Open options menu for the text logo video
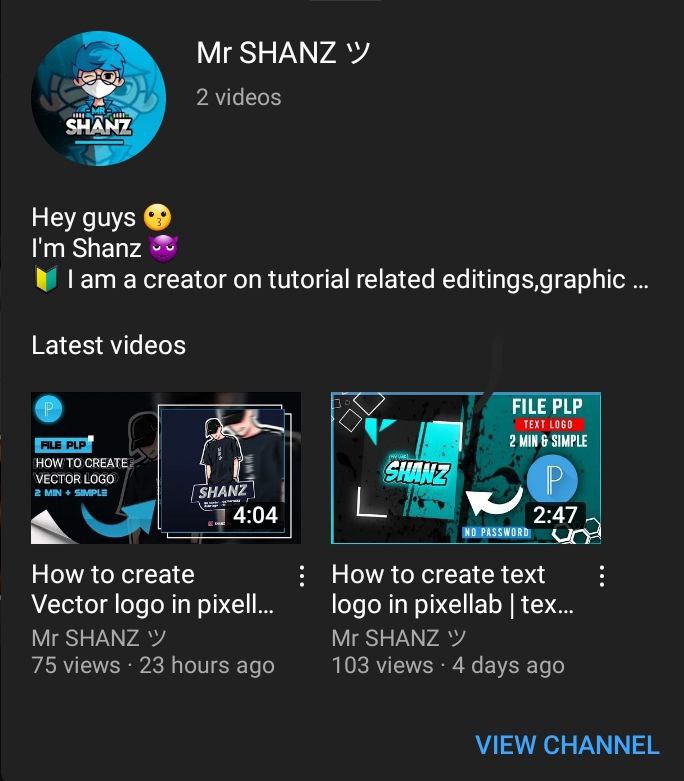Screen dimensions: 684x781 pyautogui.click(x=601, y=576)
